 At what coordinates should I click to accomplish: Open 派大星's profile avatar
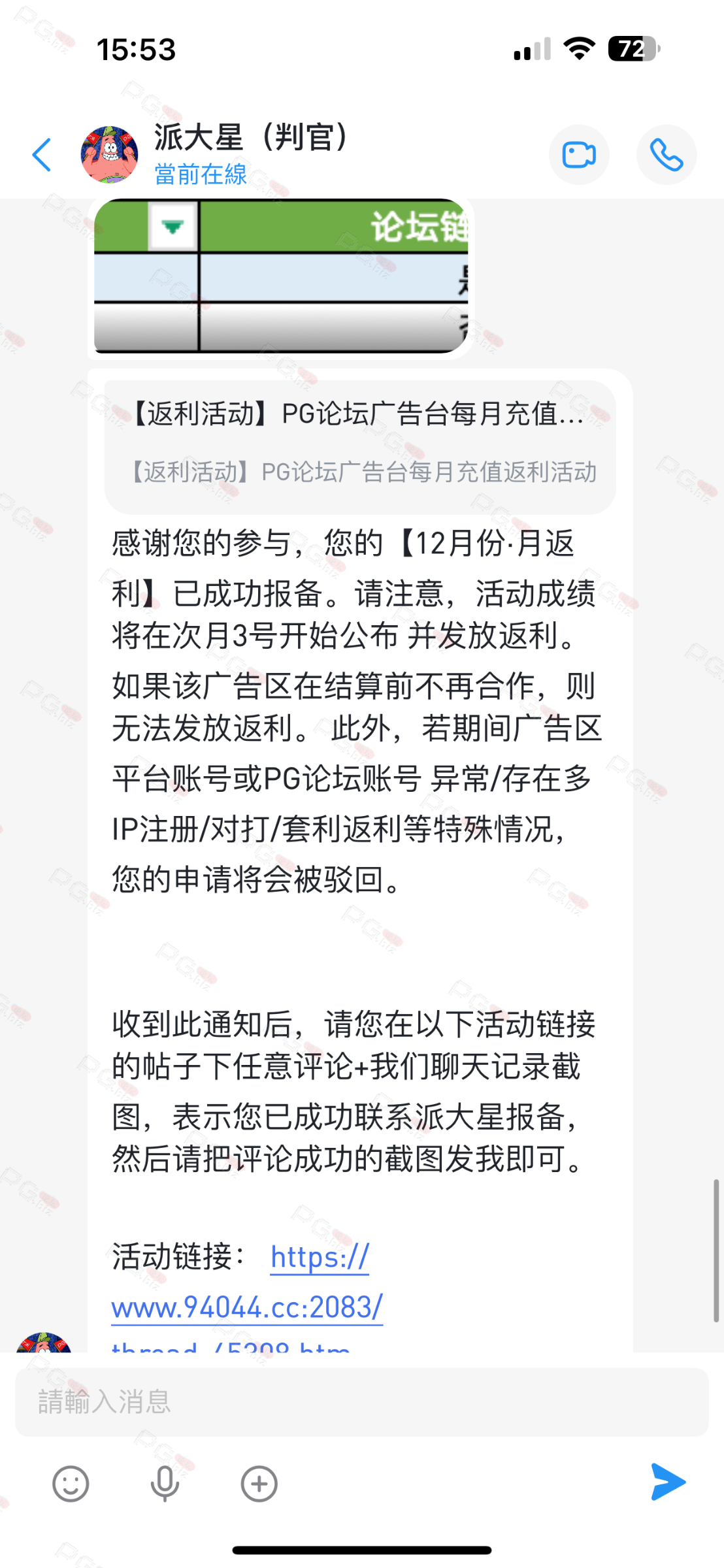coord(109,155)
